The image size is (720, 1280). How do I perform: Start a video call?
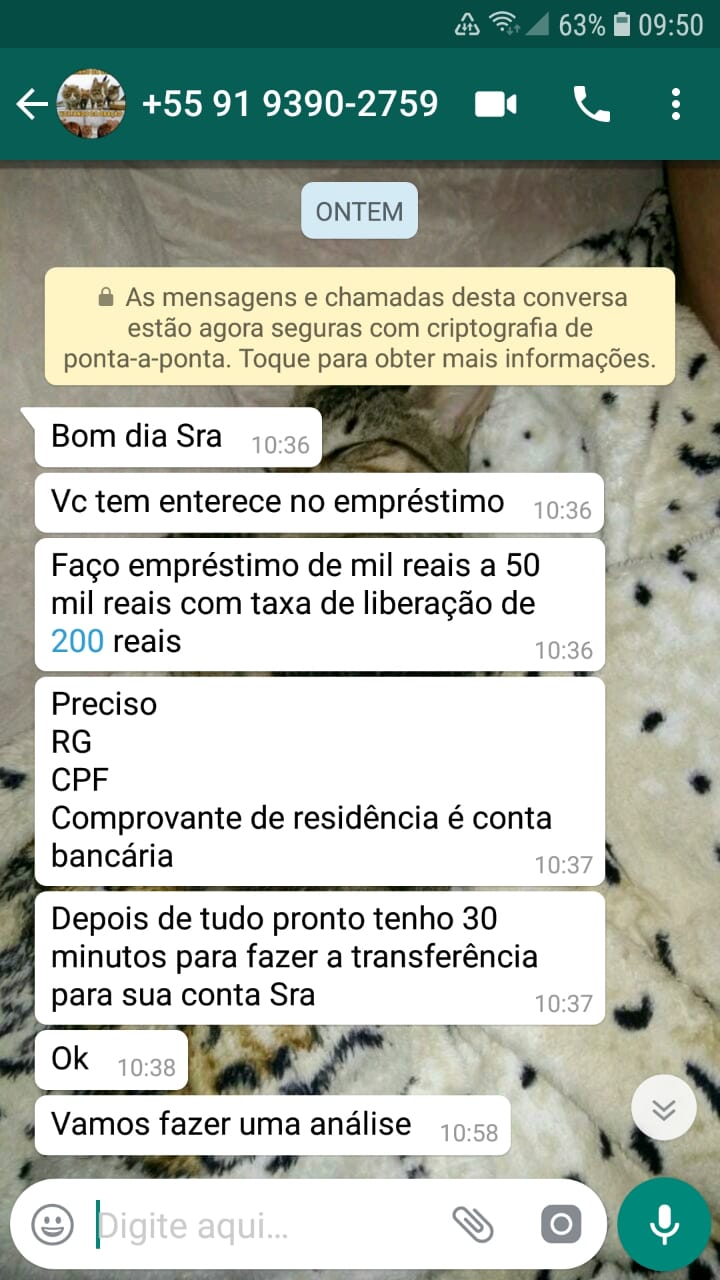pos(496,104)
